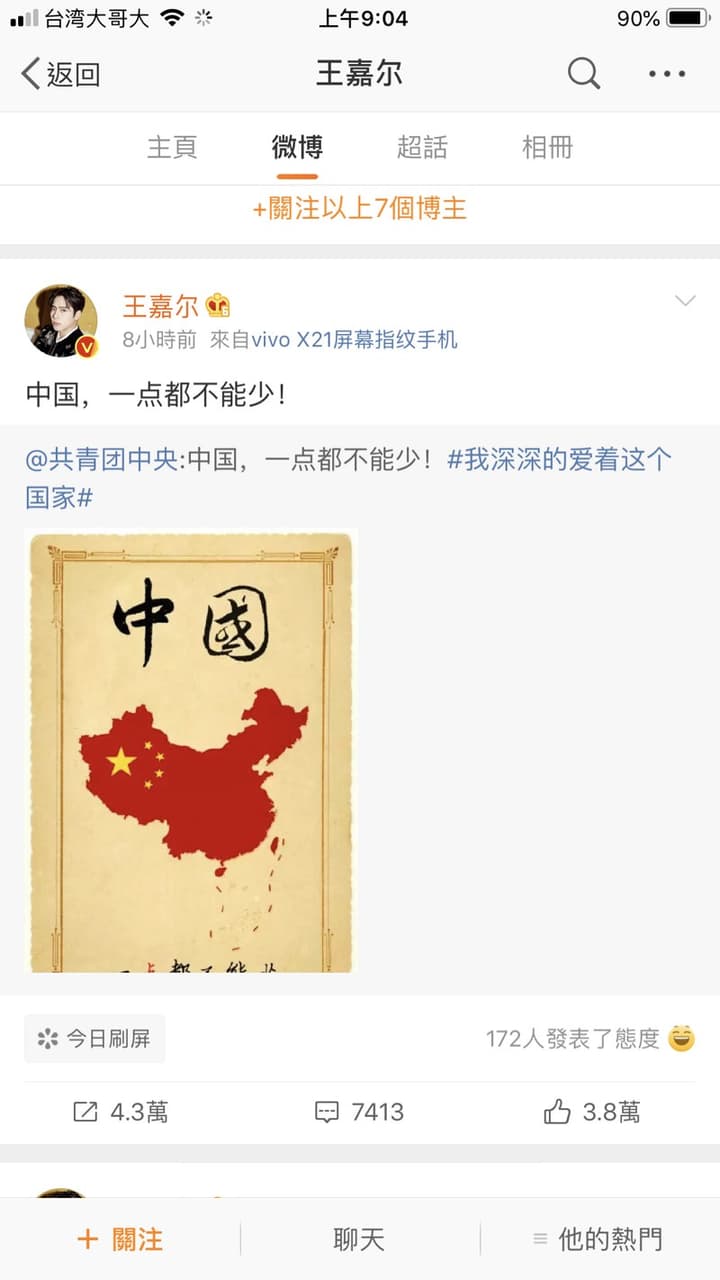The height and width of the screenshot is (1280, 720).
Task: View the 中國 map image in full
Action: click(x=190, y=751)
